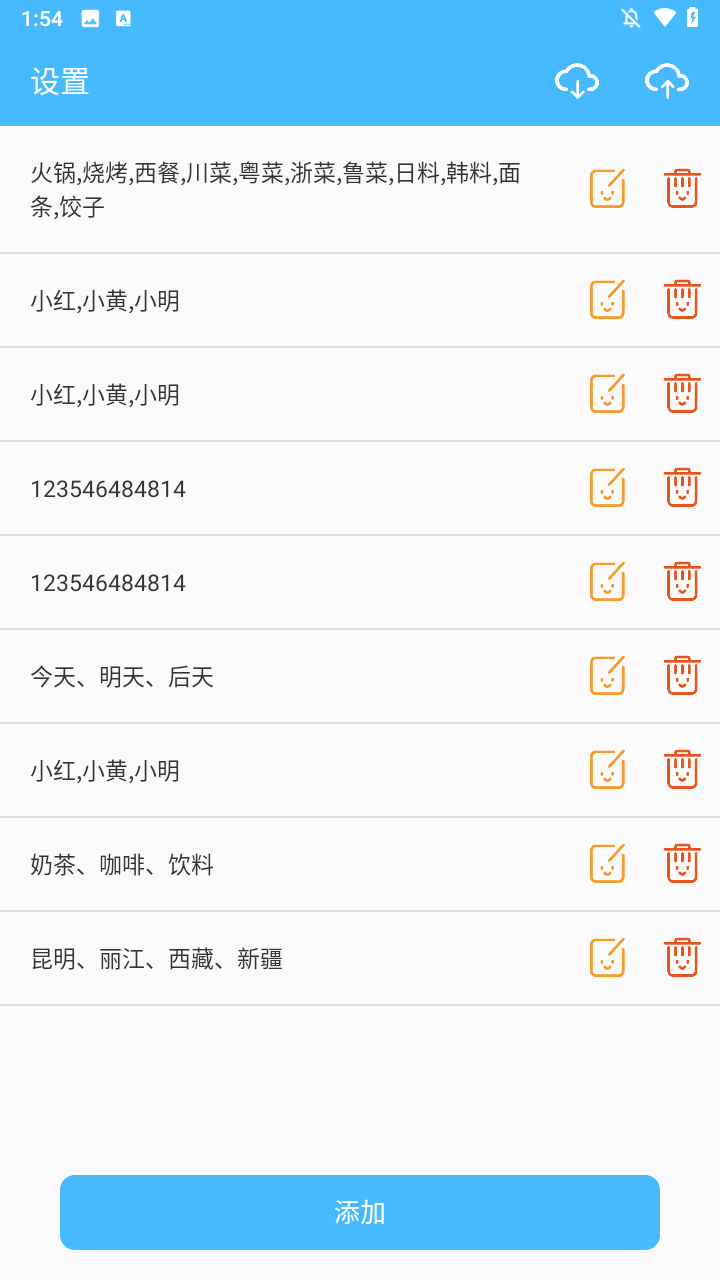Tap the cloud upload icon to back up lists
720x1280 pixels.
pos(667,81)
